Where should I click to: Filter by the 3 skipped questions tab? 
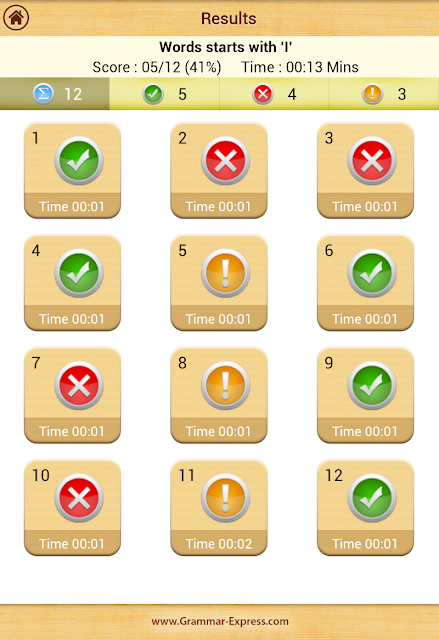[384, 94]
